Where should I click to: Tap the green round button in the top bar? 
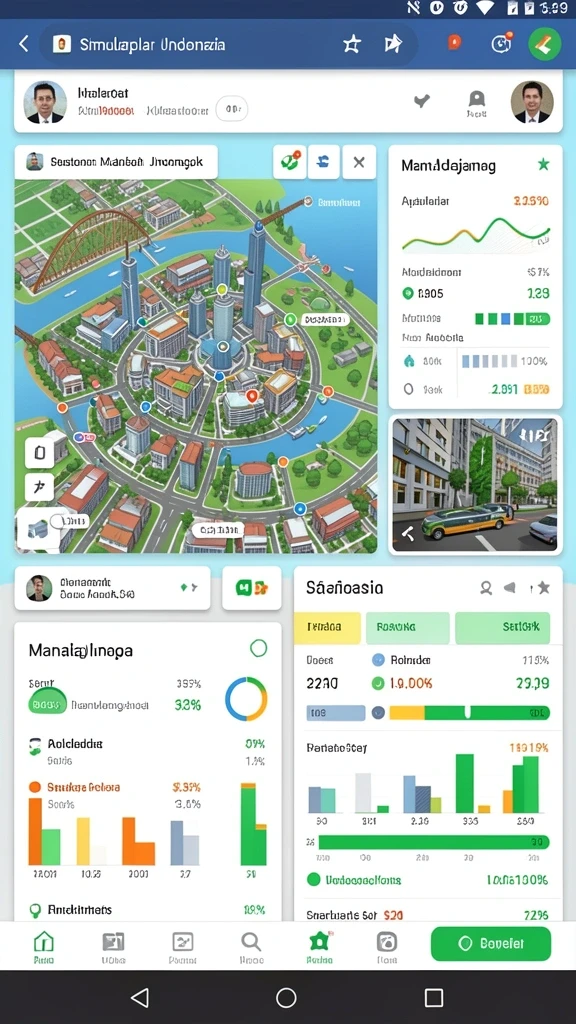click(x=545, y=44)
